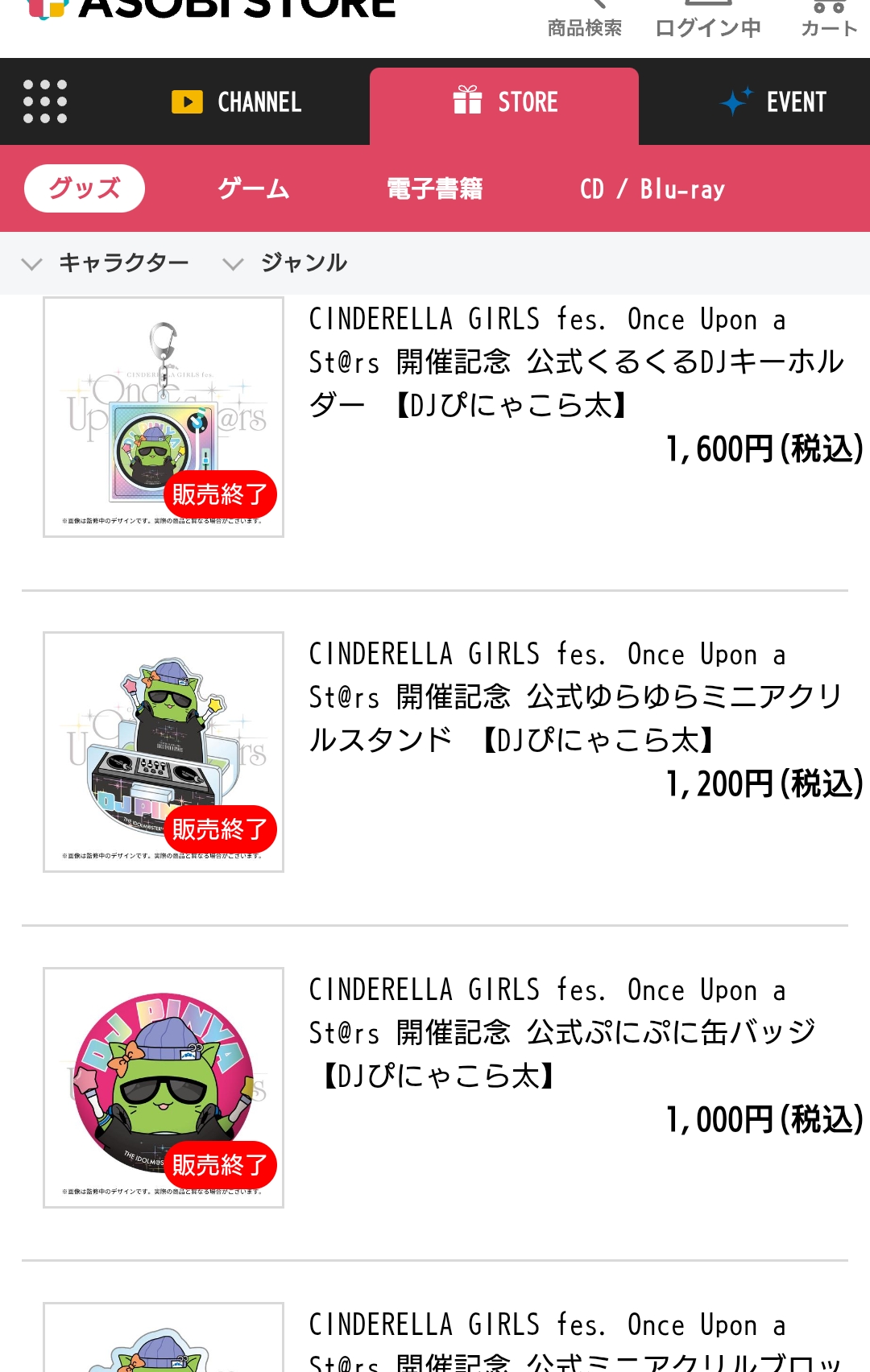Select the STORE tab
870x1372 pixels.
(504, 102)
